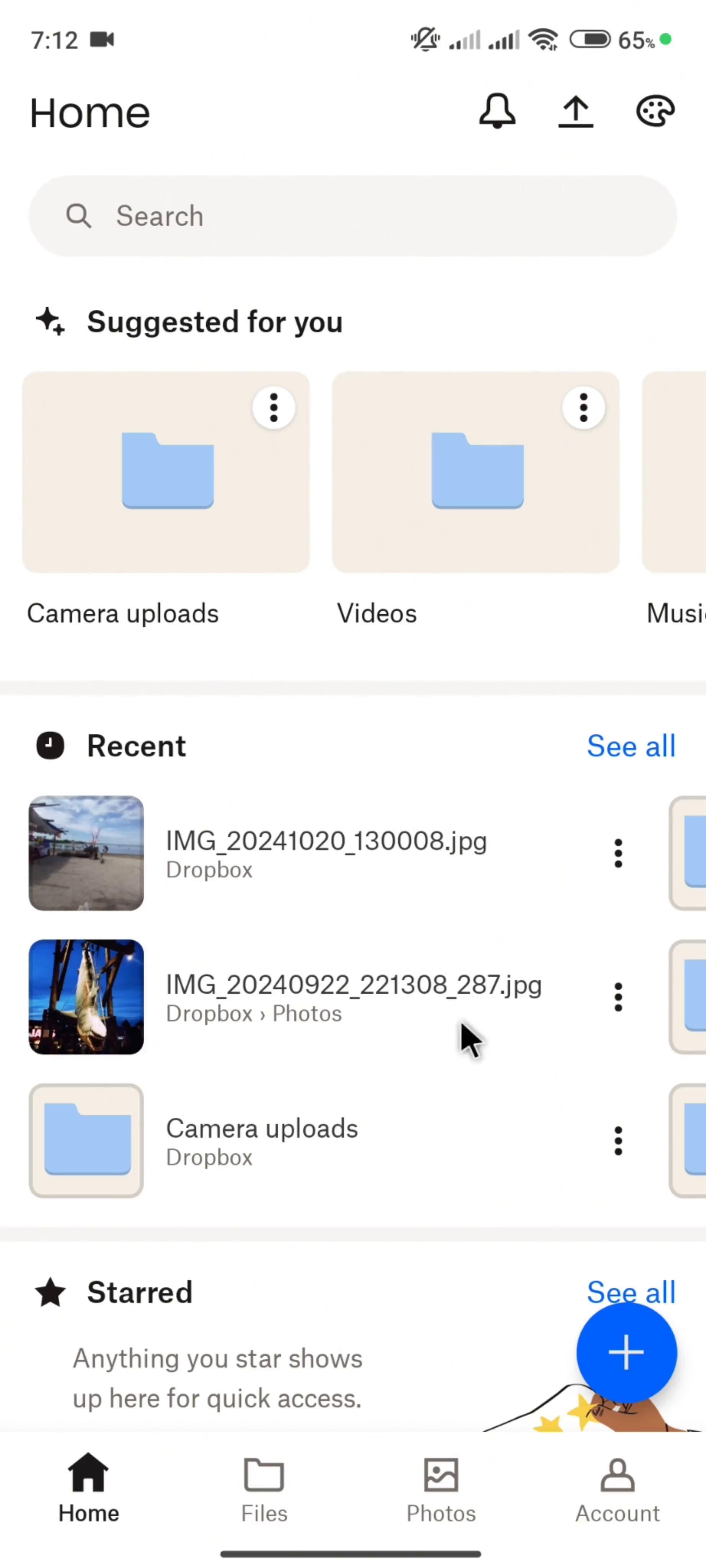This screenshot has height=1568, width=706.
Task: Tap the Search bar
Action: pyautogui.click(x=353, y=216)
